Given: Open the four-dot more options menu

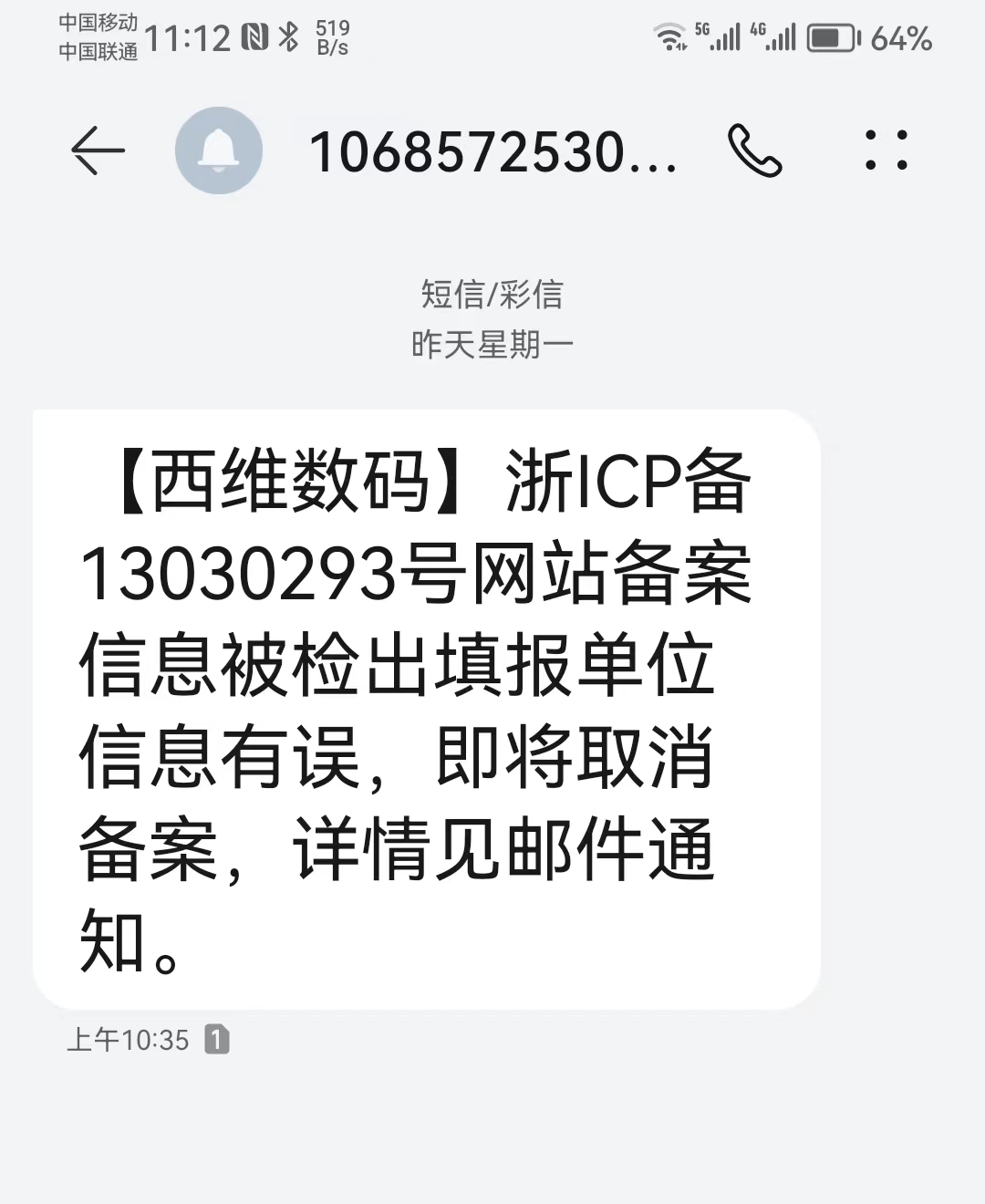Looking at the screenshot, I should (x=886, y=150).
